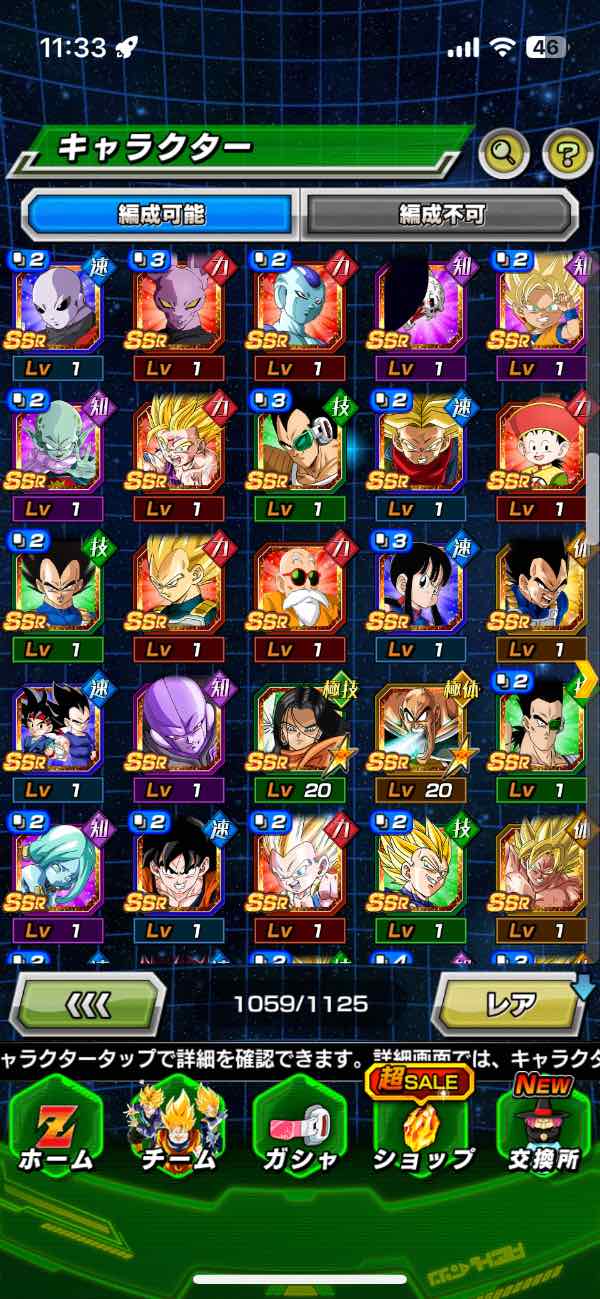Open the green-scouter warrior card

pos(300,448)
